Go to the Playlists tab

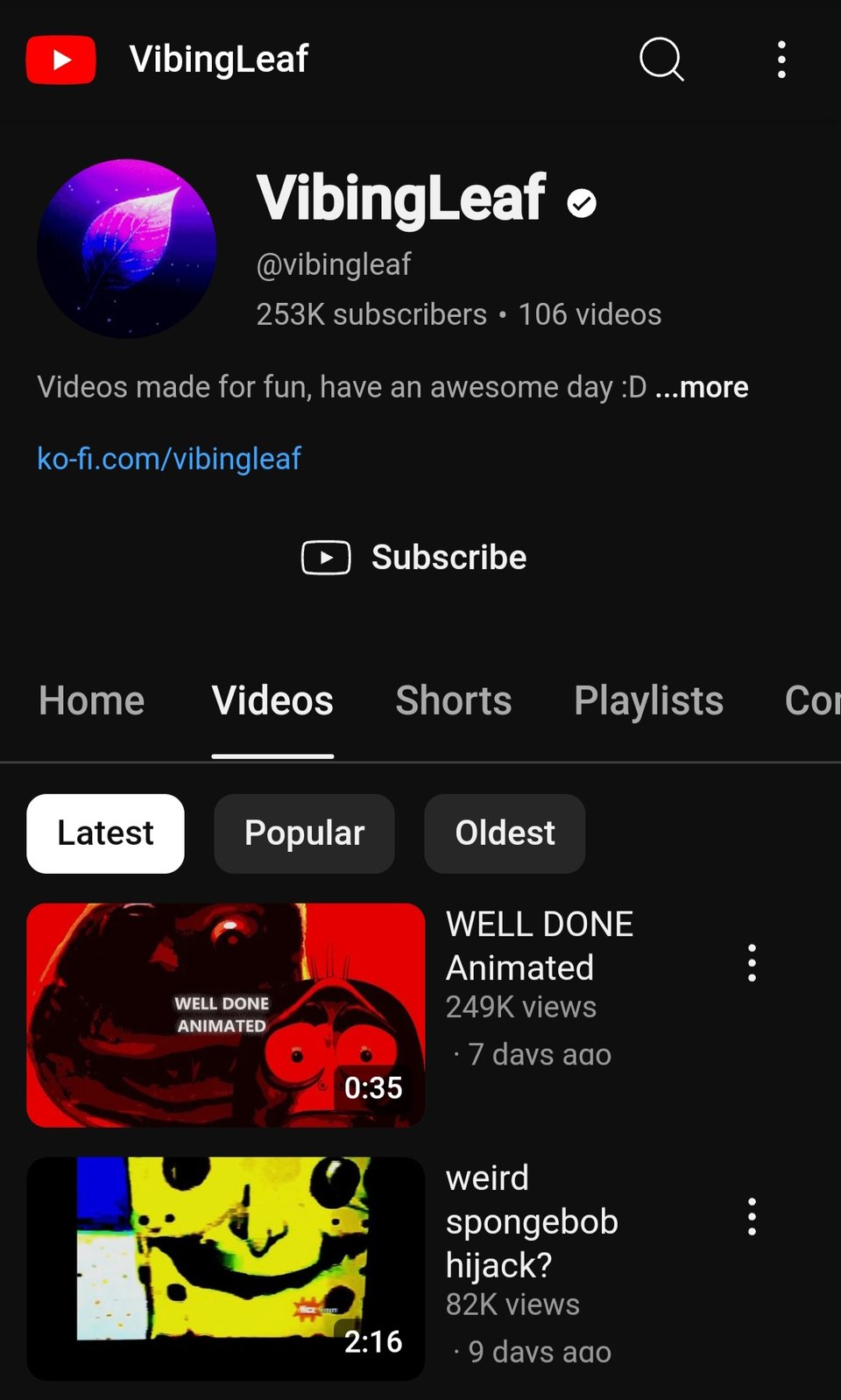click(648, 700)
